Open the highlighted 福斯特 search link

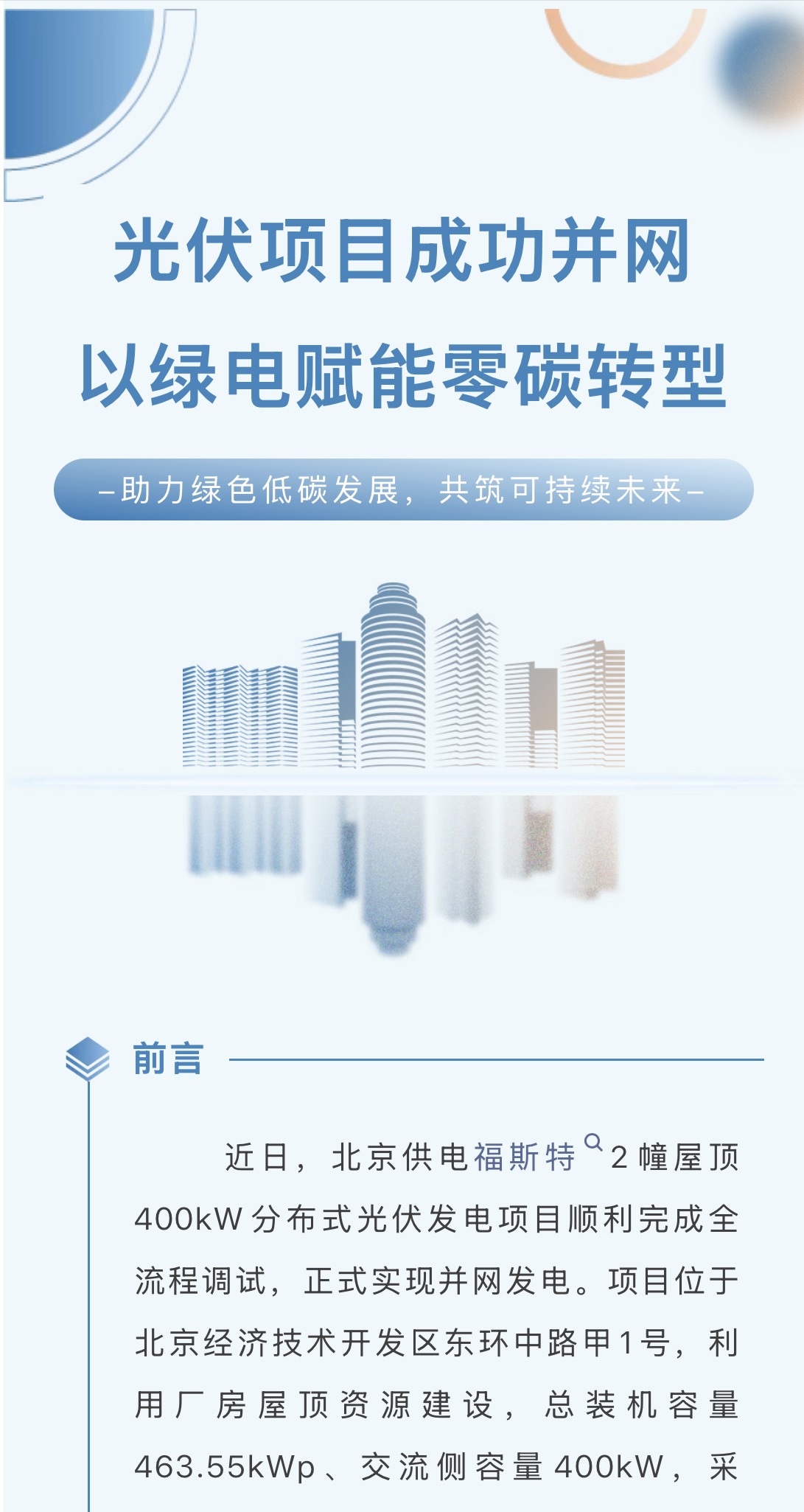coord(525,1157)
